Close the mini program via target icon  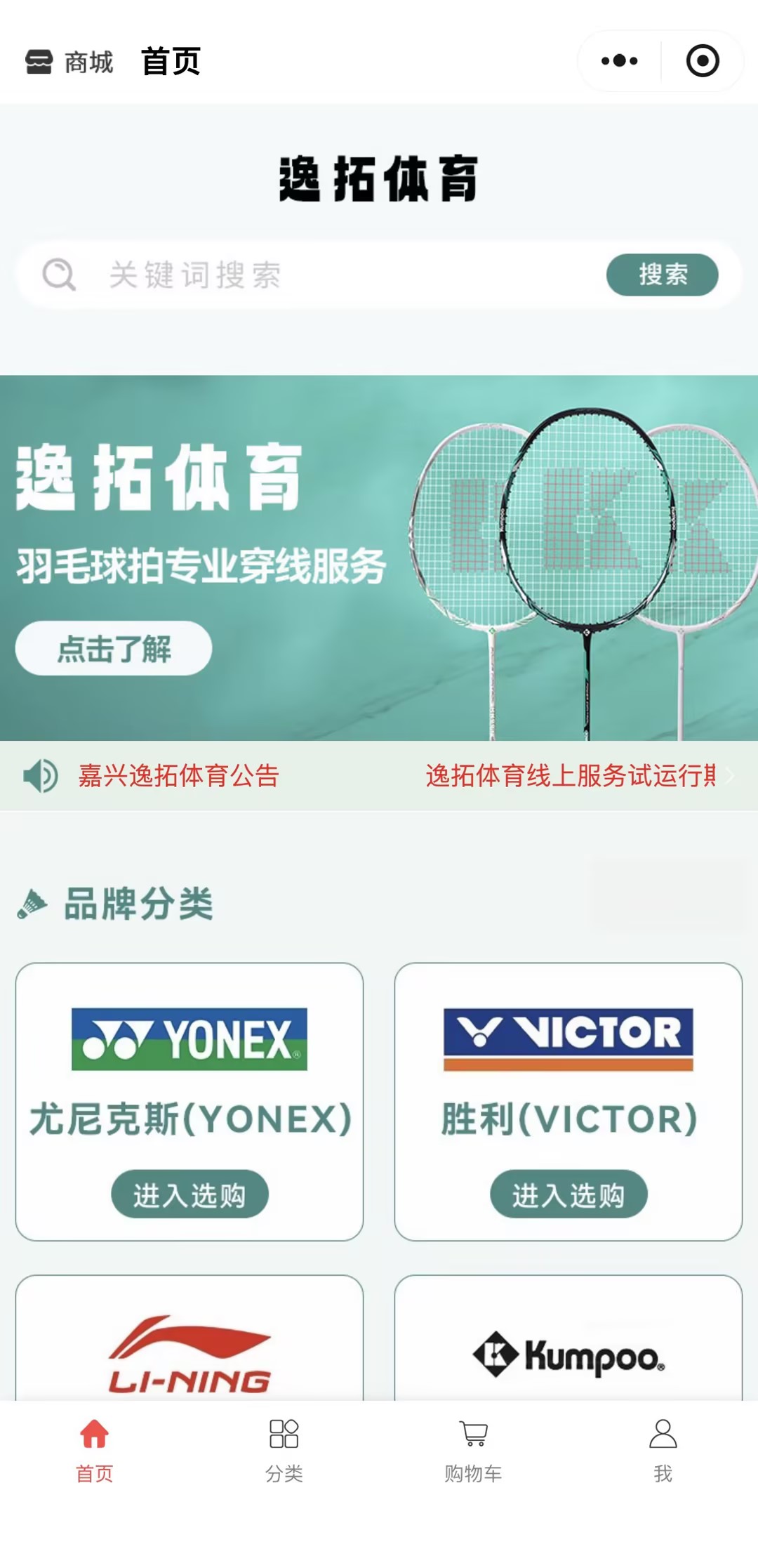point(702,61)
